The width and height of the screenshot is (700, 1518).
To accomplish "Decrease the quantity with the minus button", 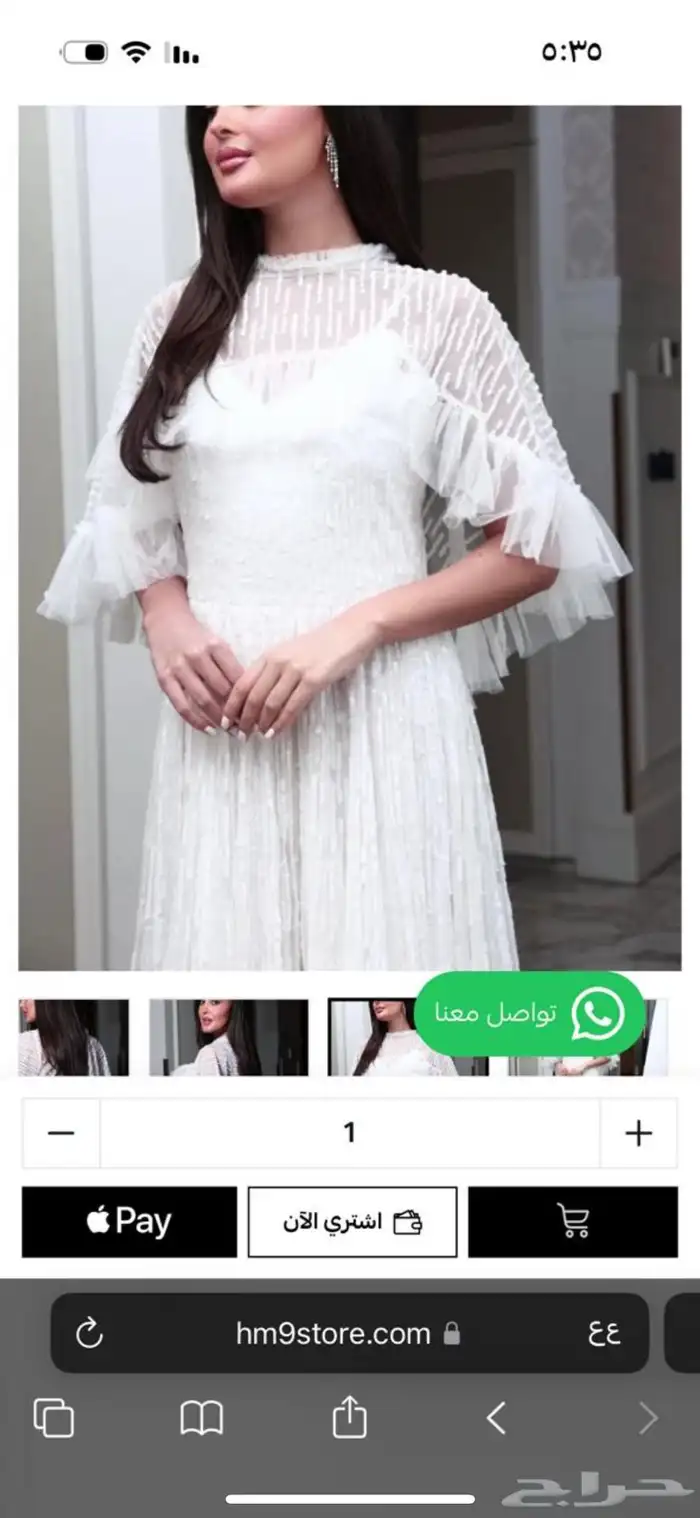I will tap(61, 1133).
